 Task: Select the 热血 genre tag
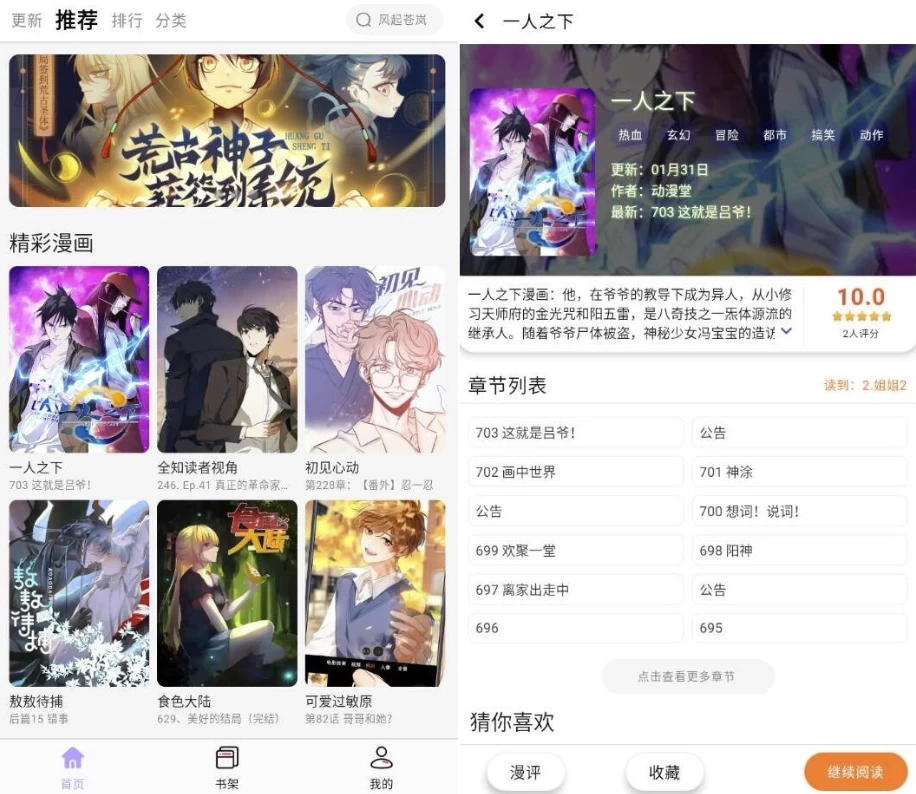pyautogui.click(x=630, y=135)
